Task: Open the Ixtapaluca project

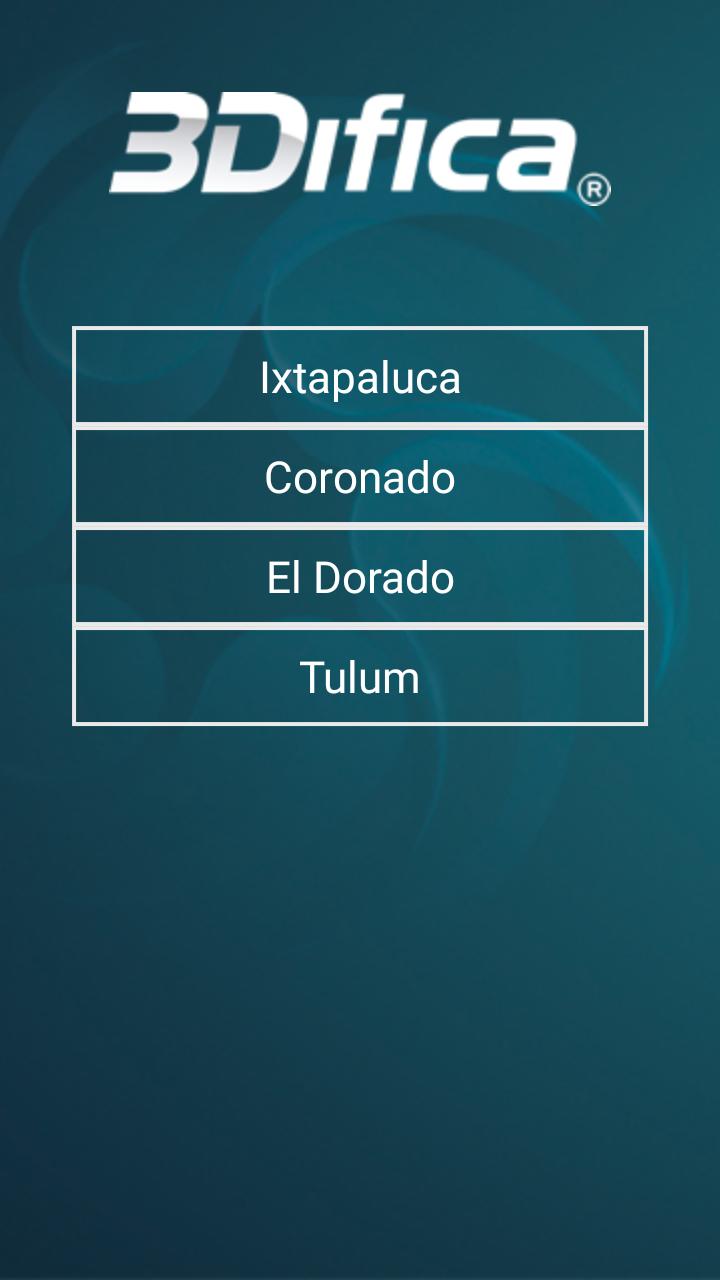Action: click(360, 377)
